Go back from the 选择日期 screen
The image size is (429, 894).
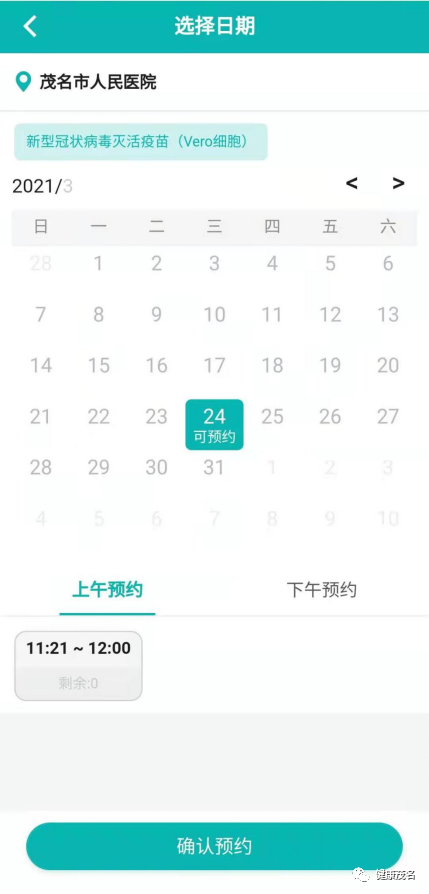pos(30,26)
